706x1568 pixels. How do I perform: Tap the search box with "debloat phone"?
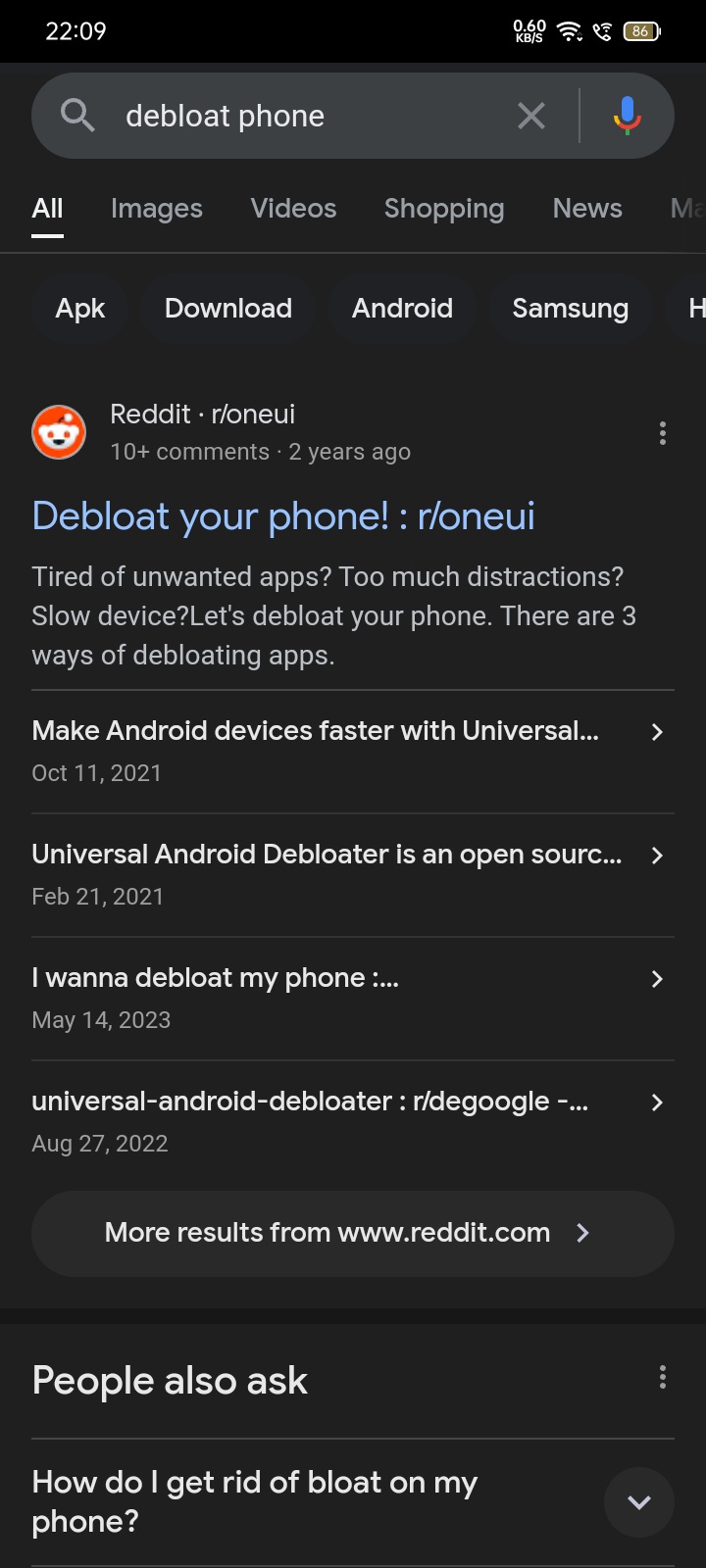294,117
